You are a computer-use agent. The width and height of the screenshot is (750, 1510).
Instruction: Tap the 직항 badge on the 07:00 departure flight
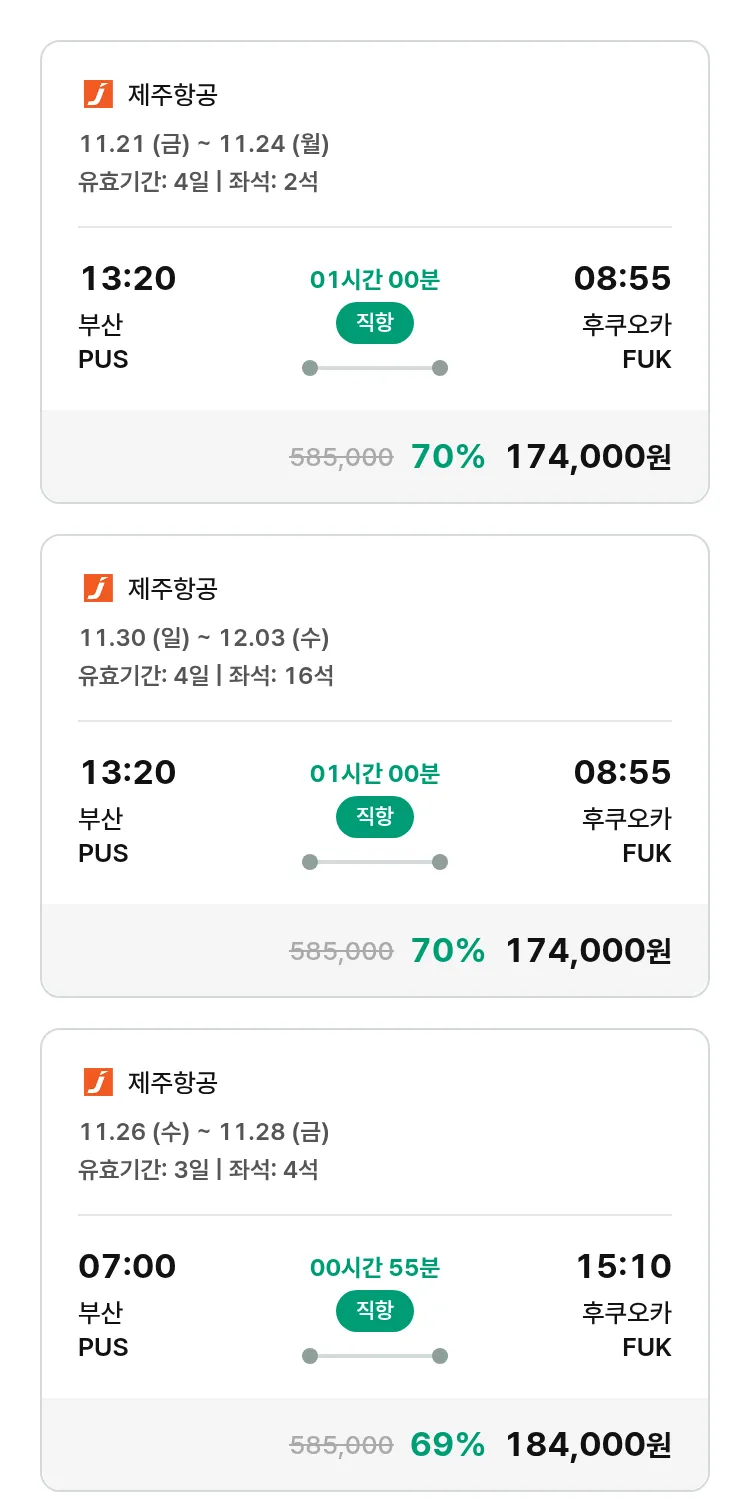[374, 1311]
